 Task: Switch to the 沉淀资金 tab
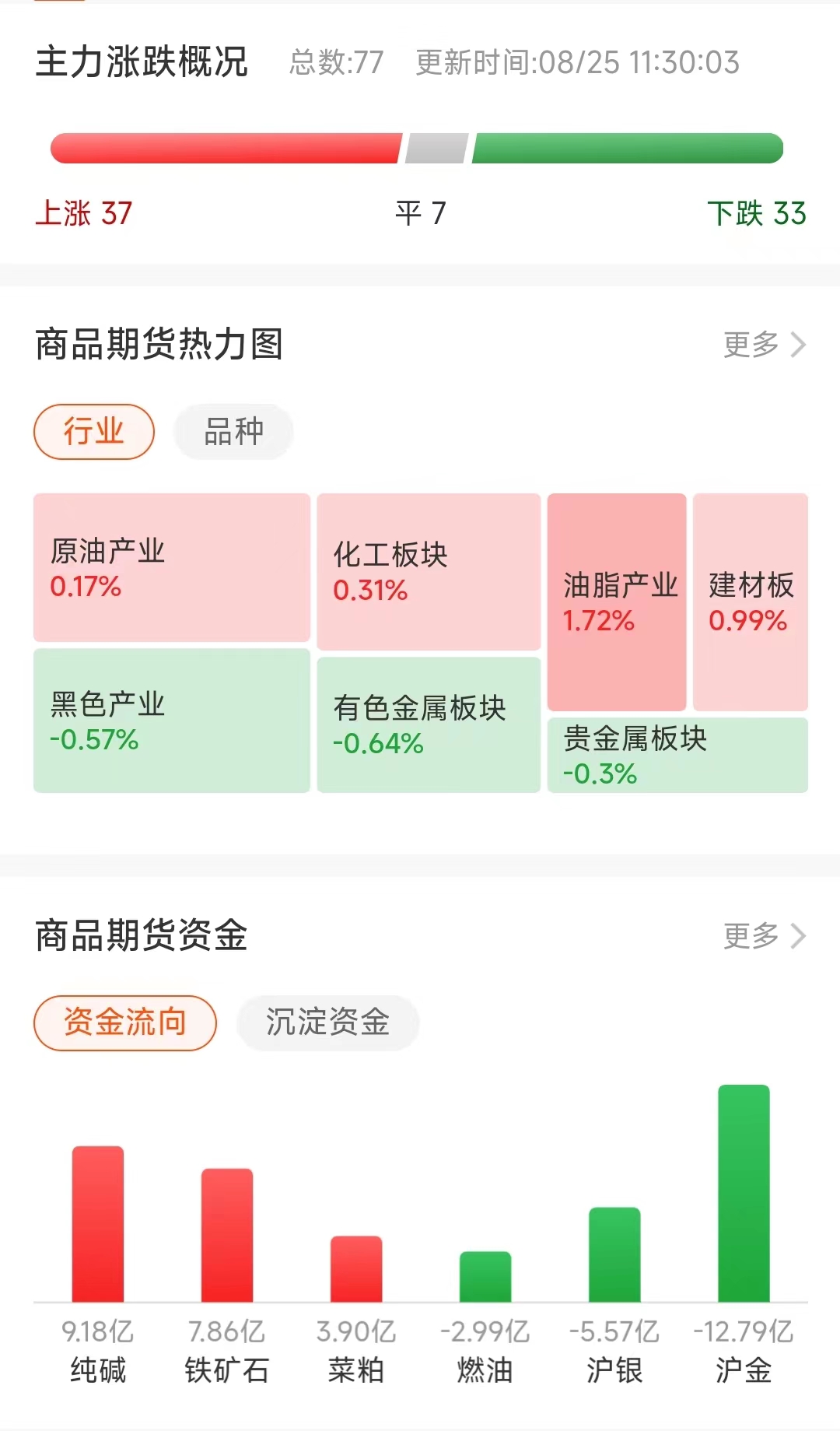coord(327,1022)
